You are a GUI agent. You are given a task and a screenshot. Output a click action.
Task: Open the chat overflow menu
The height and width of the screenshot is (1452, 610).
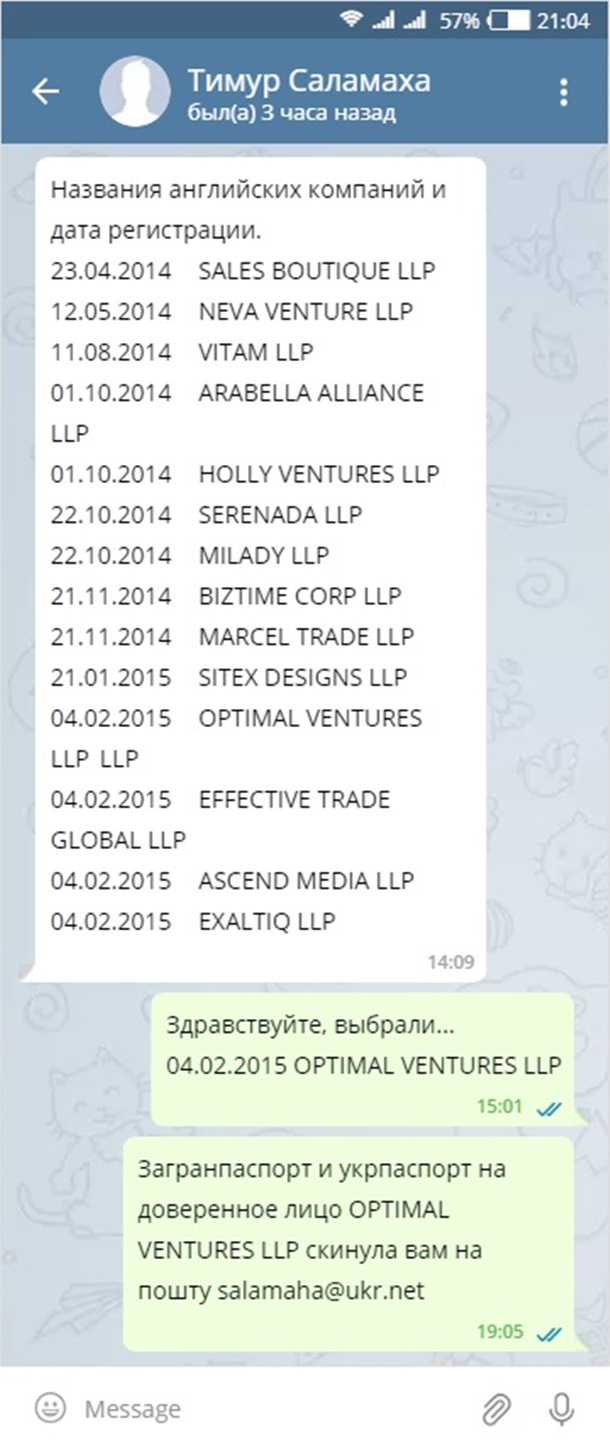point(564,92)
